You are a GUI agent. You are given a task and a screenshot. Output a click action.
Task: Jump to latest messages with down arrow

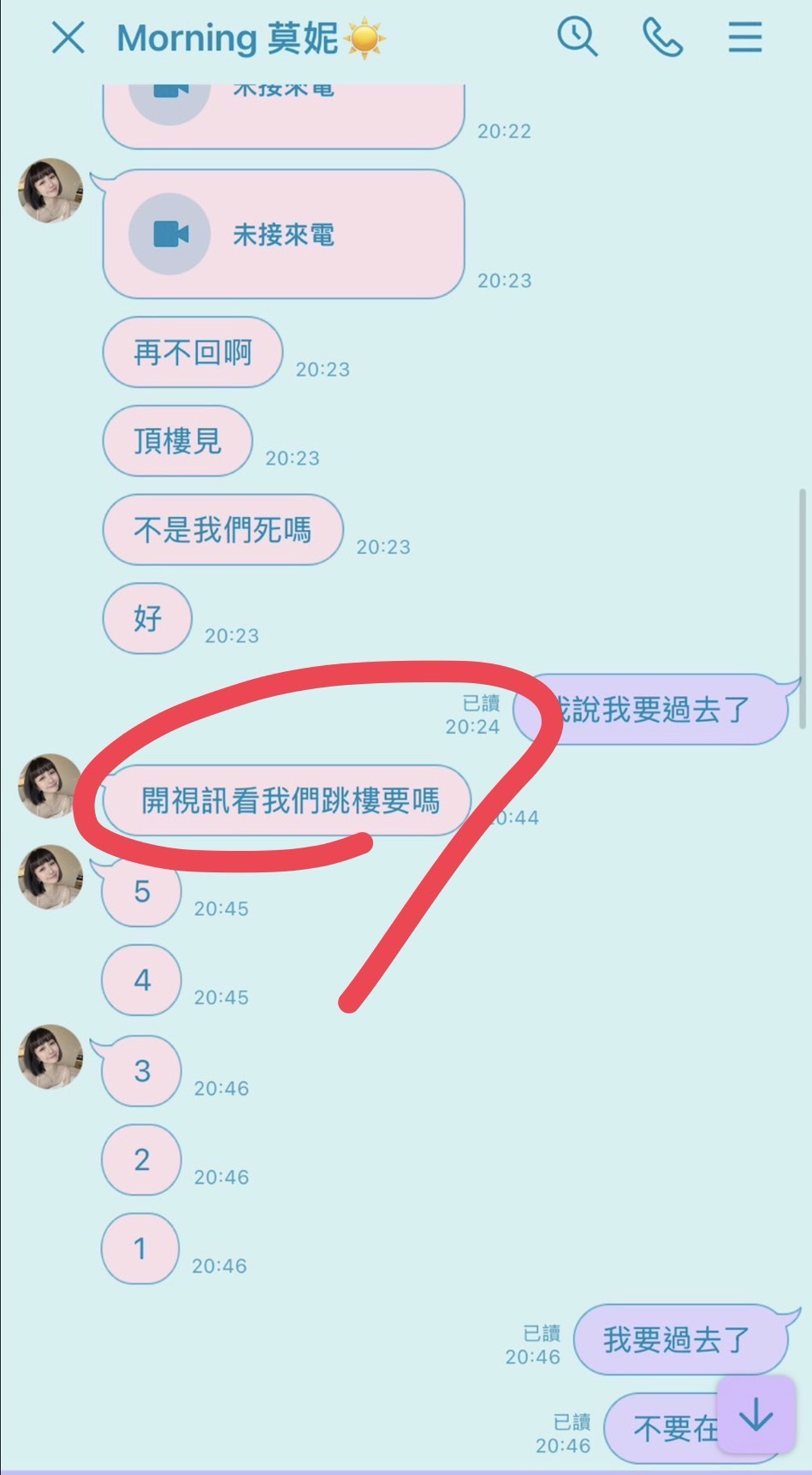pyautogui.click(x=756, y=1414)
